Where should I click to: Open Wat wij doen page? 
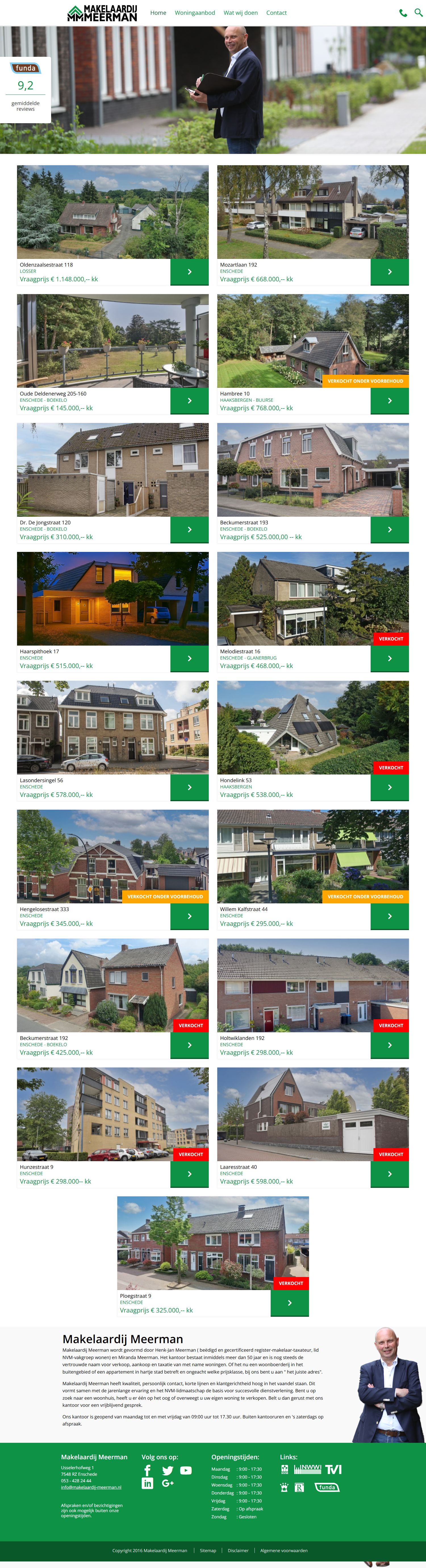tap(240, 13)
